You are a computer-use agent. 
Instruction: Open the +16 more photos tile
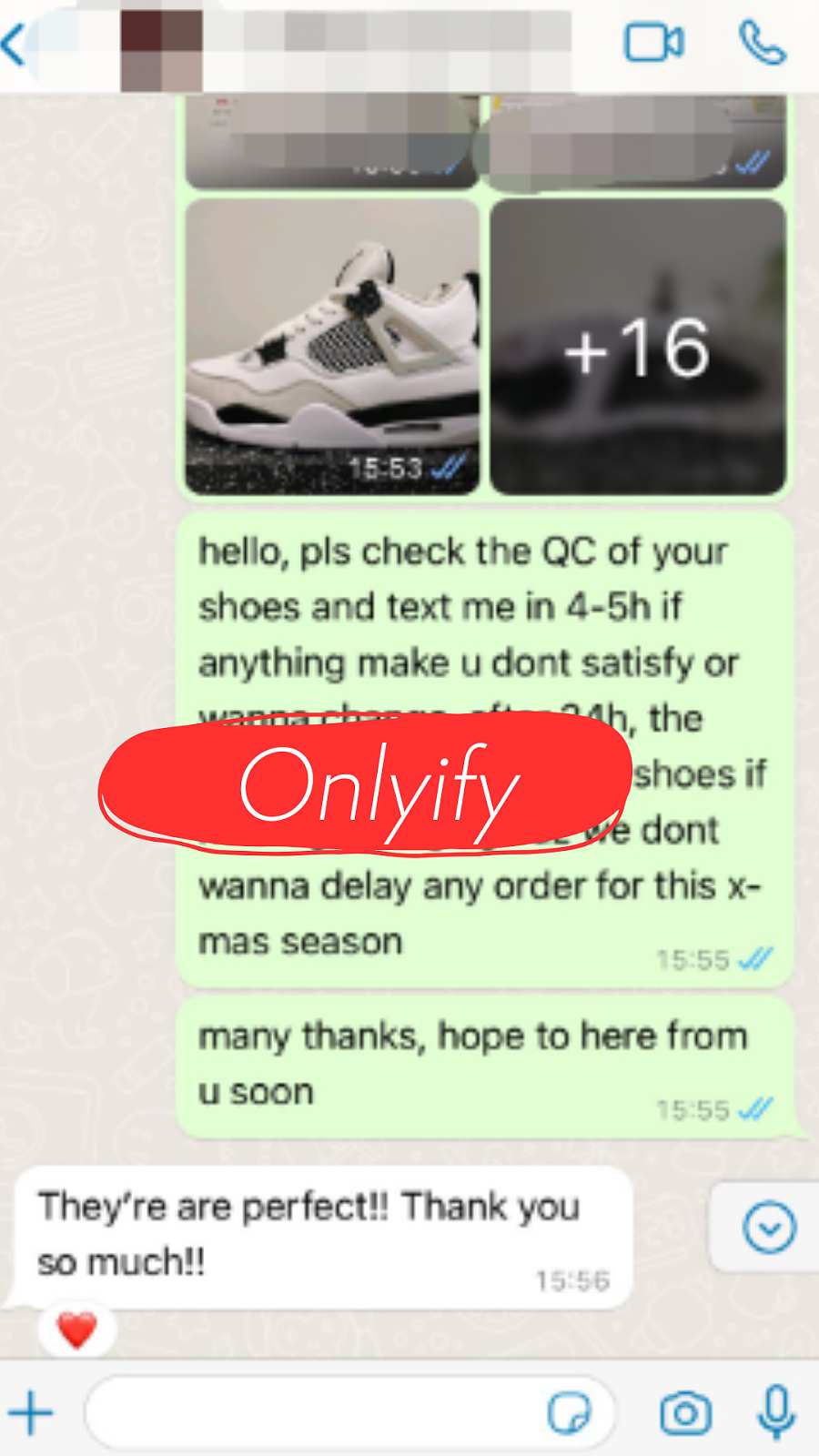pos(637,347)
